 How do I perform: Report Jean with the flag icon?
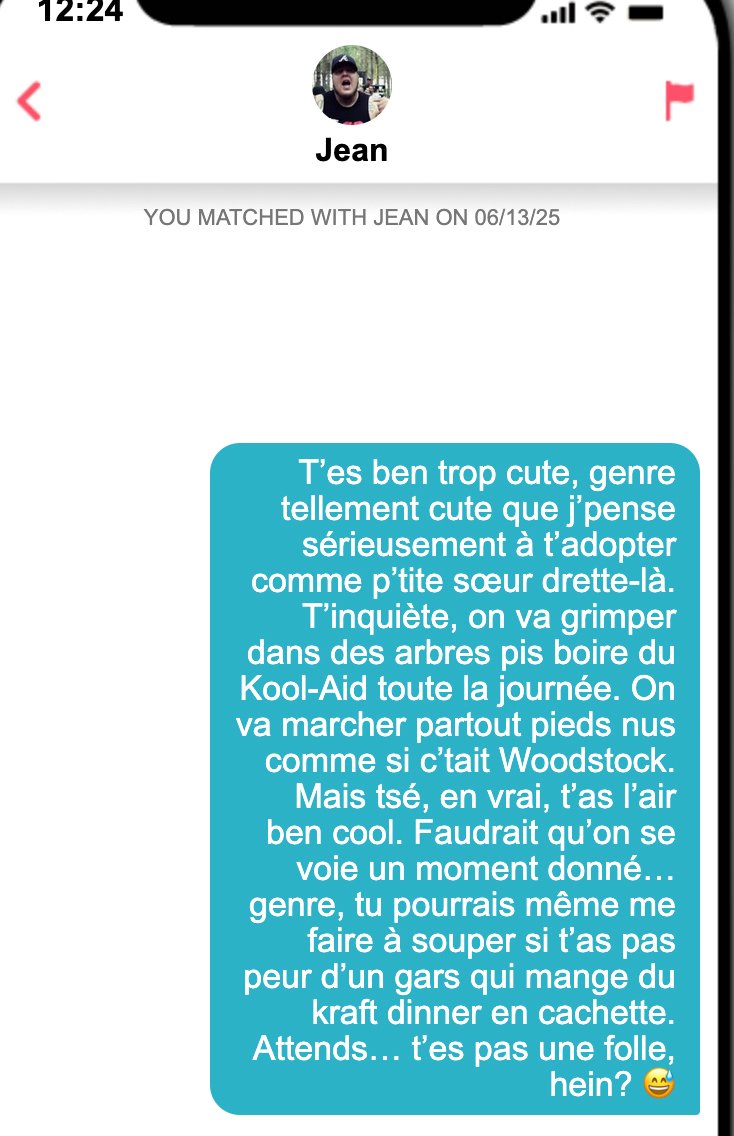coord(679,101)
